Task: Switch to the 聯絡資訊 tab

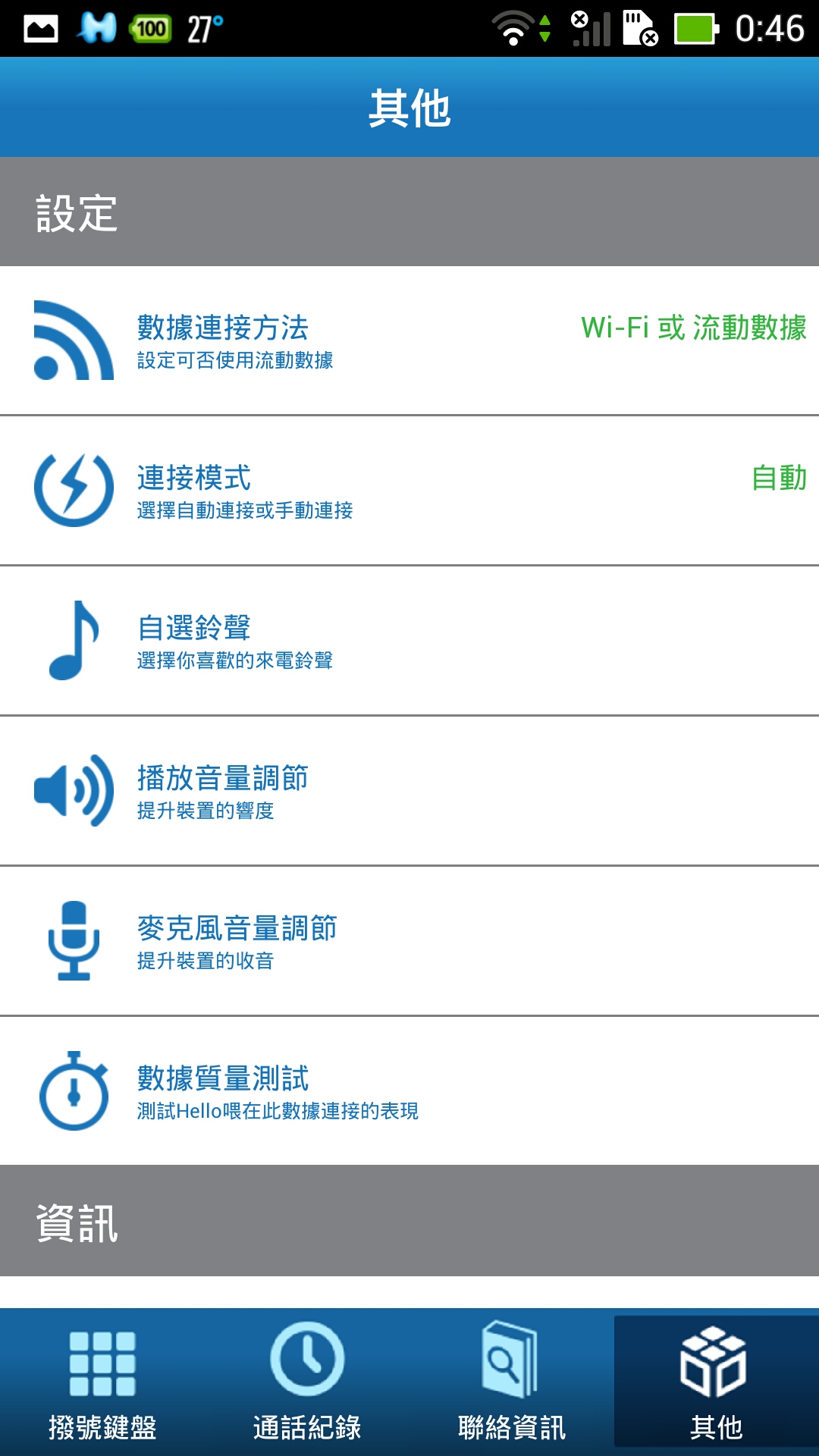Action: pyautogui.click(x=512, y=1382)
